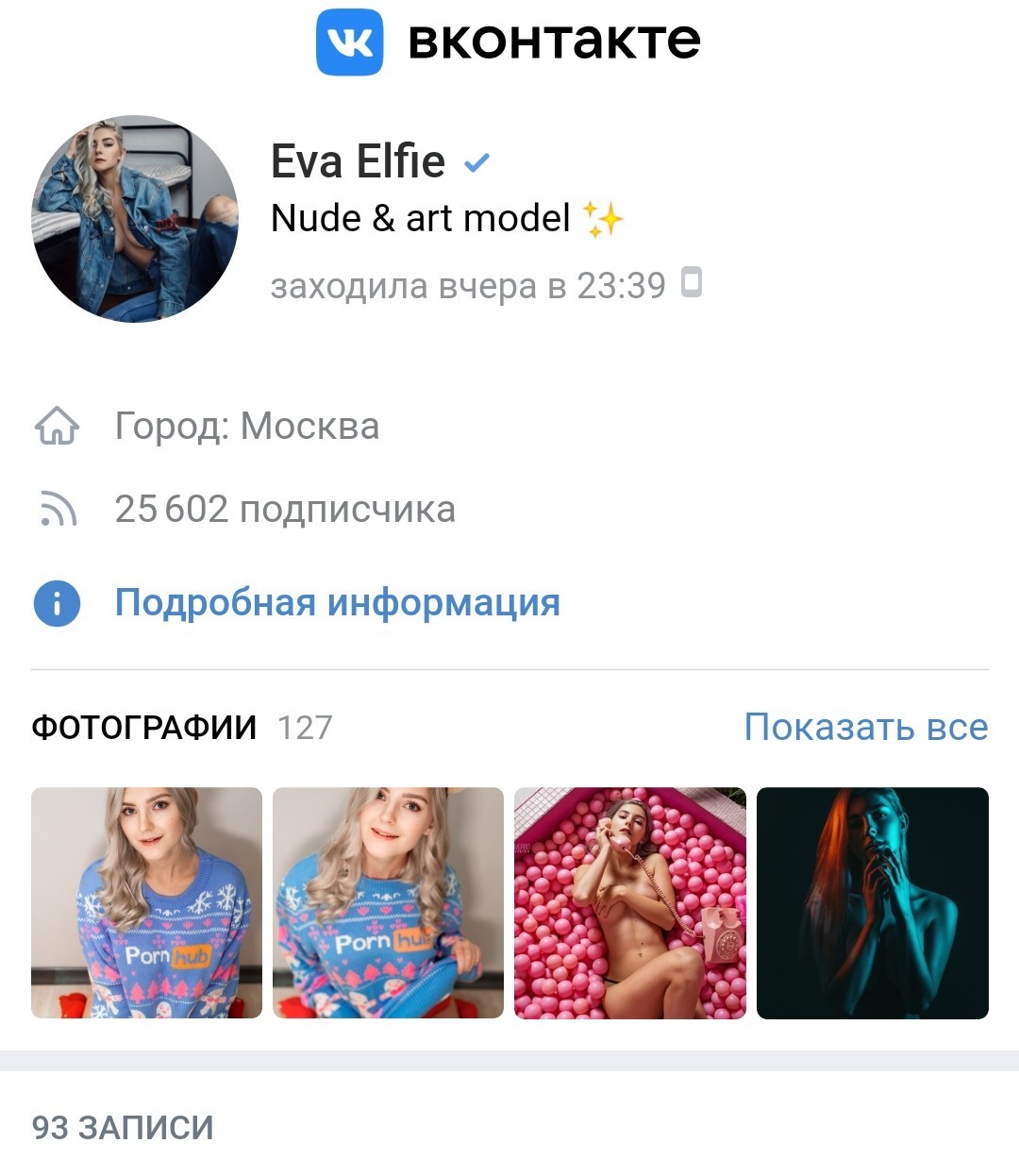Open the first photo with blue sweater
The image size is (1019, 1176).
click(x=146, y=902)
